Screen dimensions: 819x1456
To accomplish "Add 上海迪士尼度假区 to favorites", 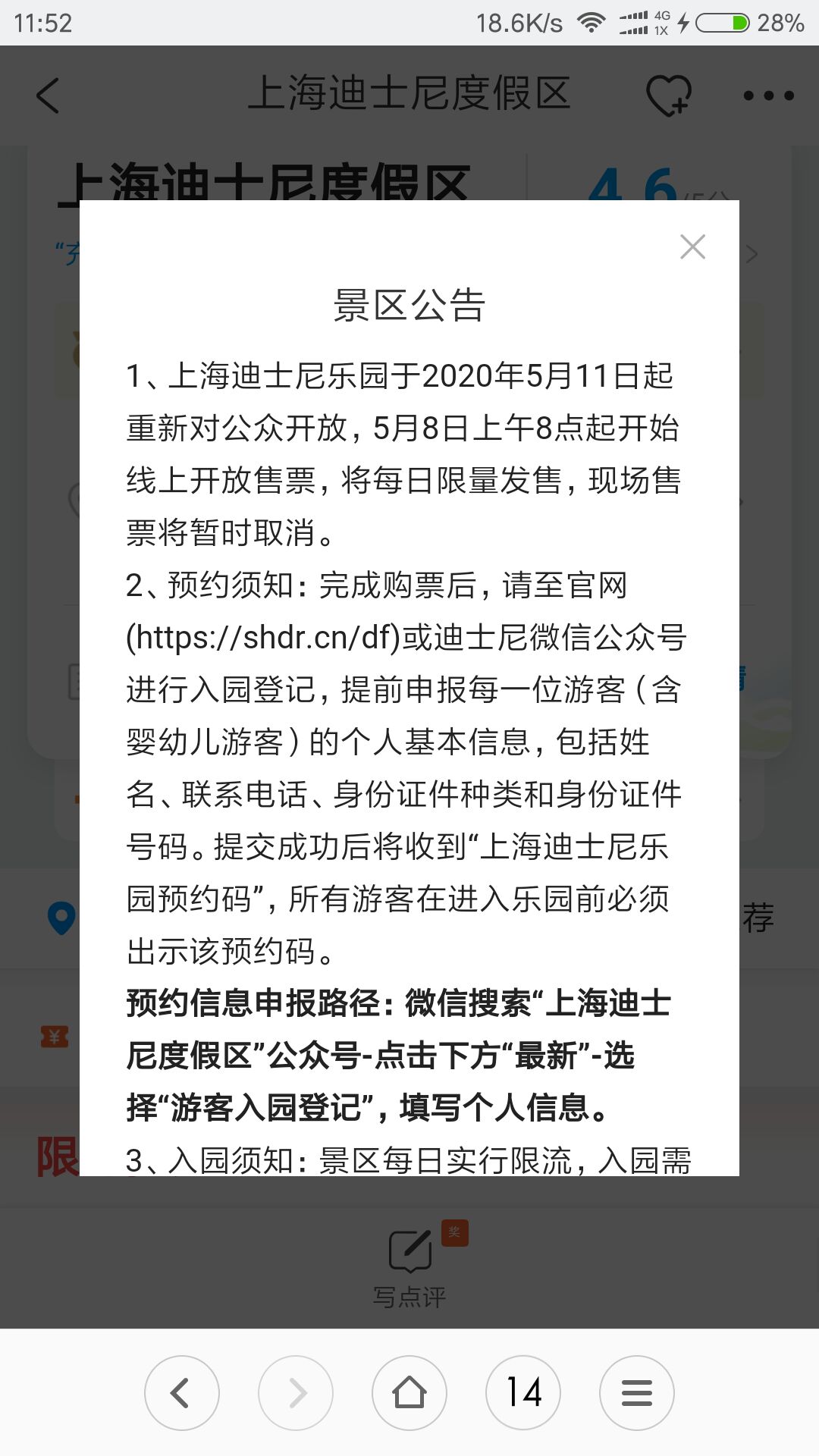I will tap(668, 96).
